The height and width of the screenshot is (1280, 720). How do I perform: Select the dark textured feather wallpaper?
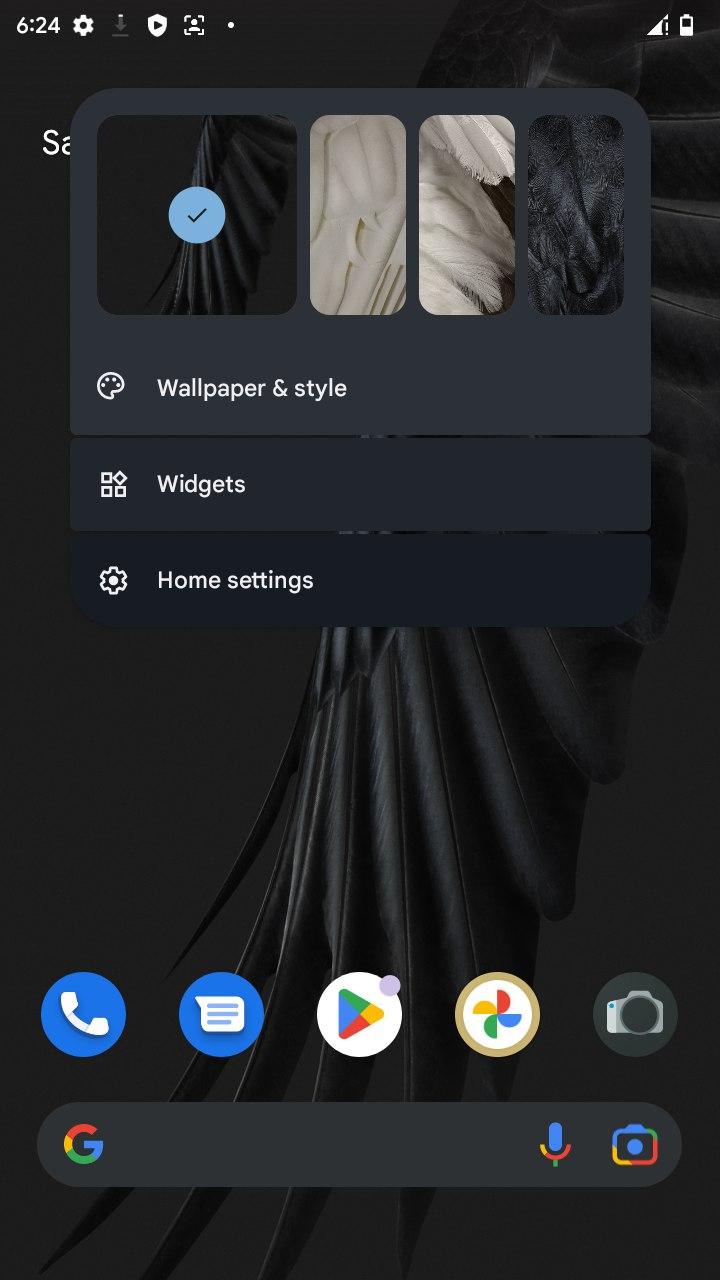click(576, 215)
